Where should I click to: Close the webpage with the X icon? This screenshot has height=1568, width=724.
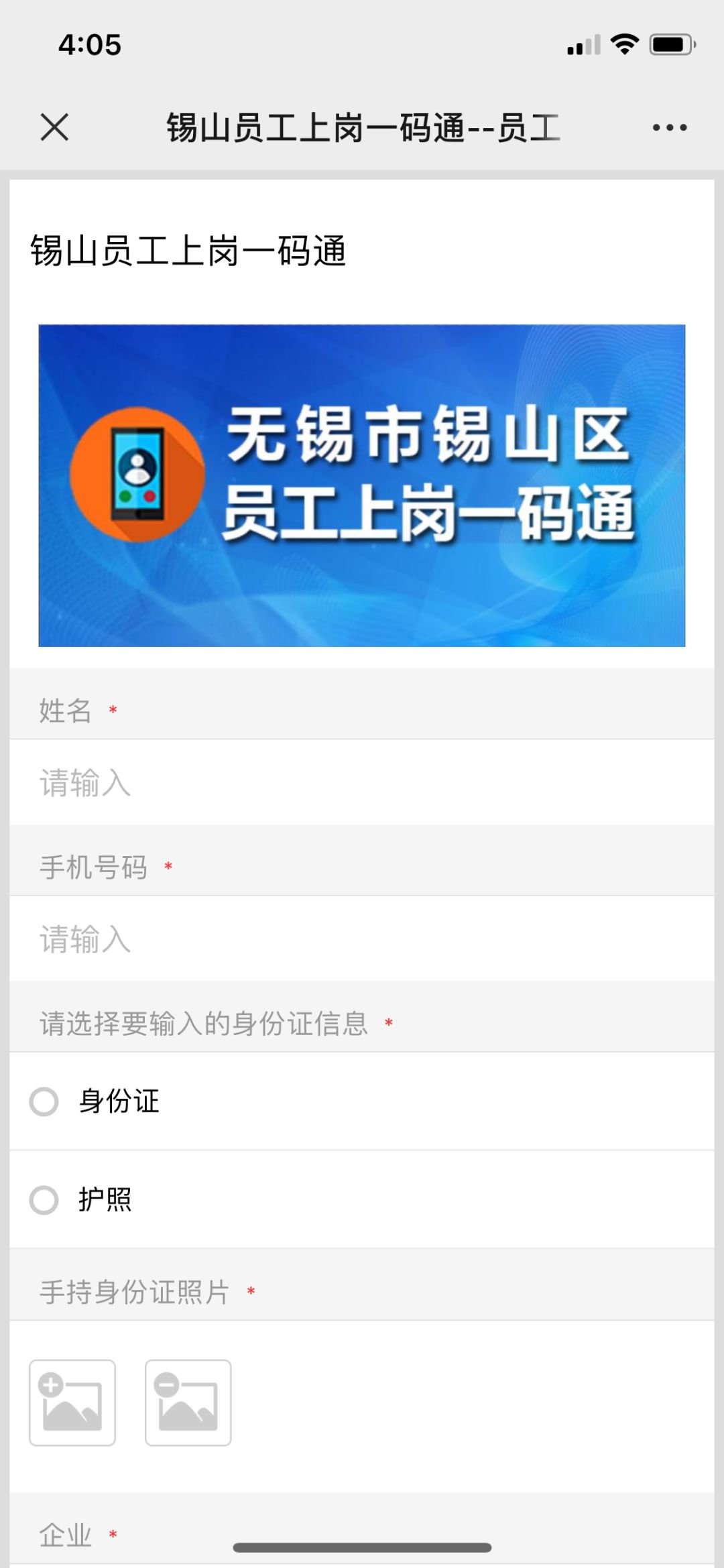pyautogui.click(x=54, y=127)
